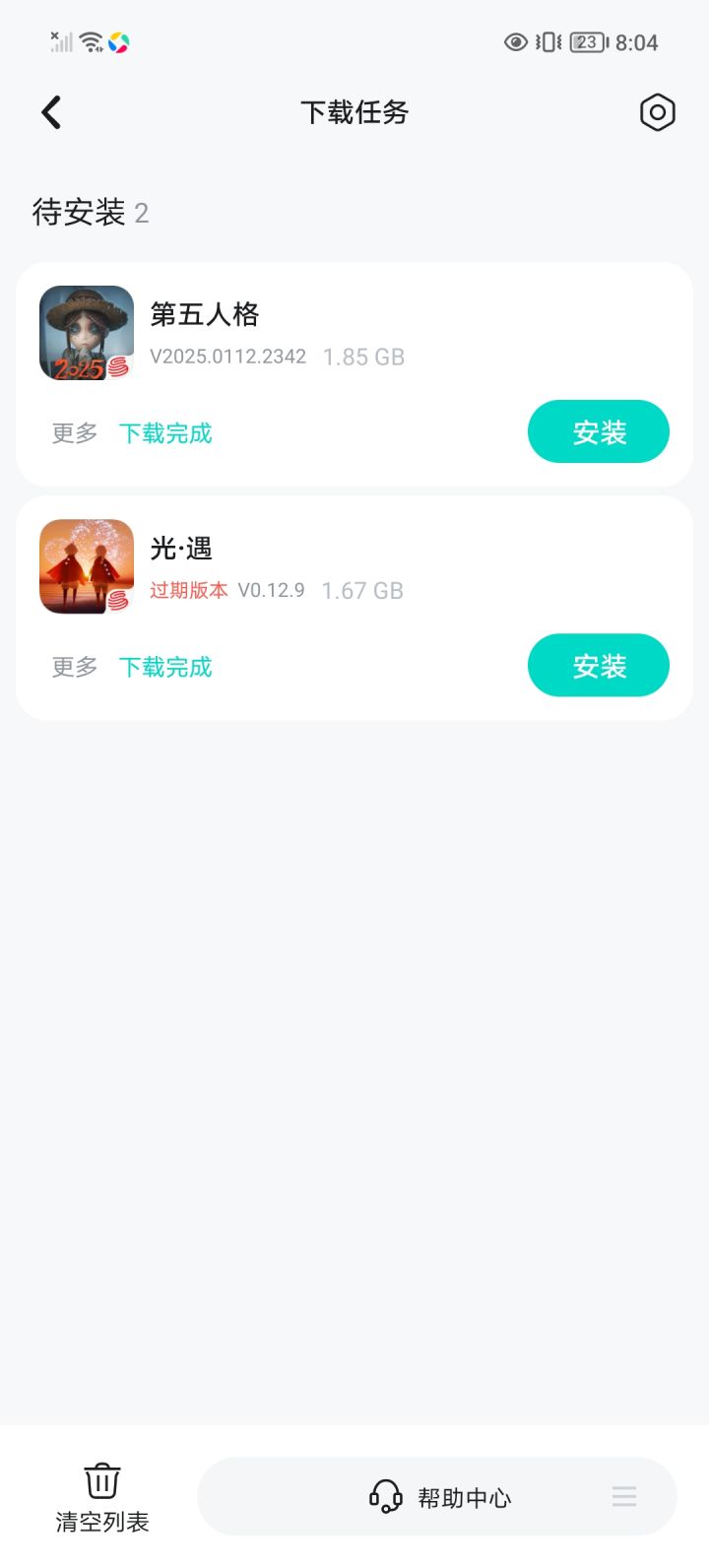Tap 安装 to install 光·遇
This screenshot has width=709, height=1568.
pos(598,665)
